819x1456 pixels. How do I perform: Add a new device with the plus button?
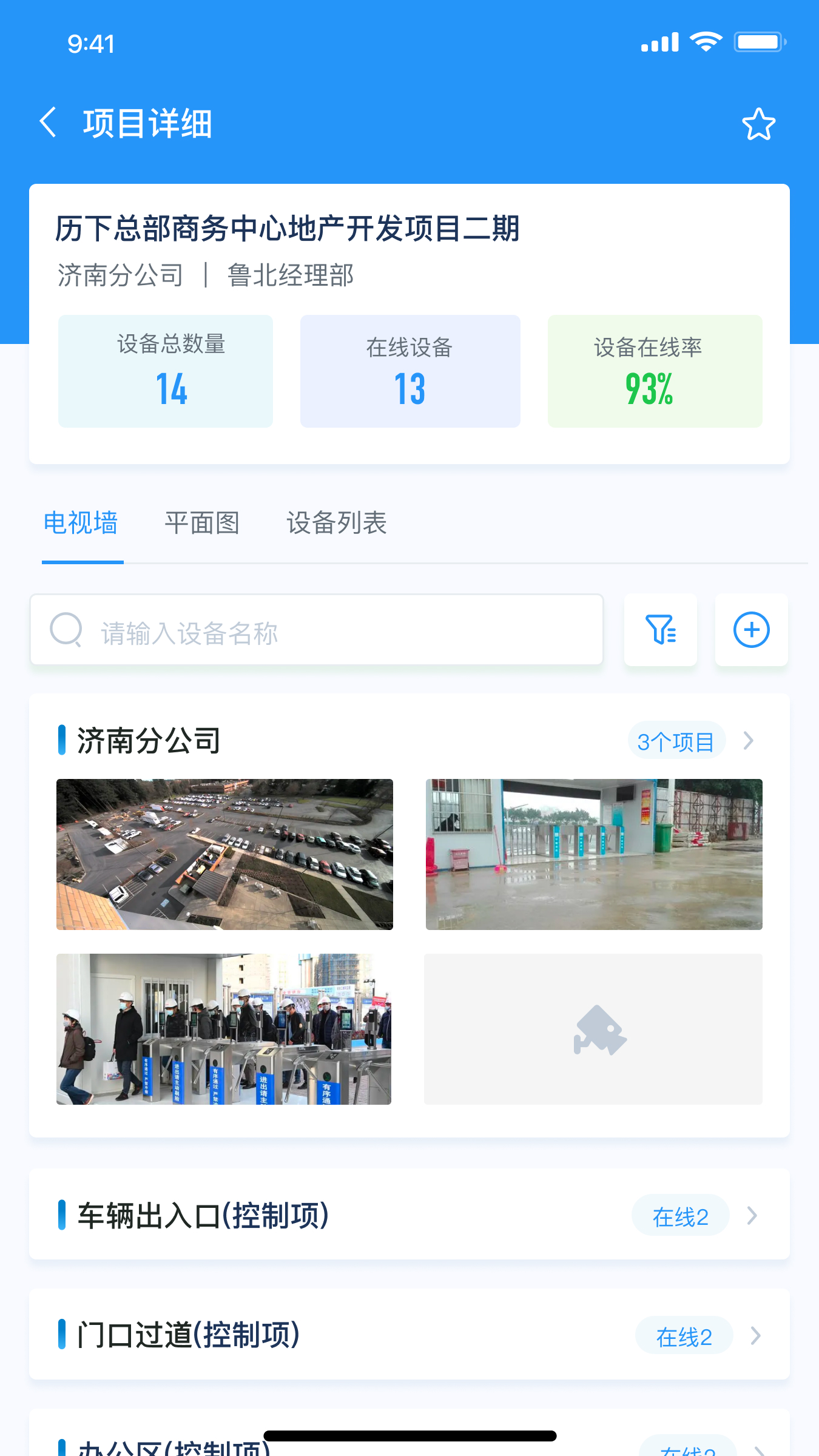751,630
